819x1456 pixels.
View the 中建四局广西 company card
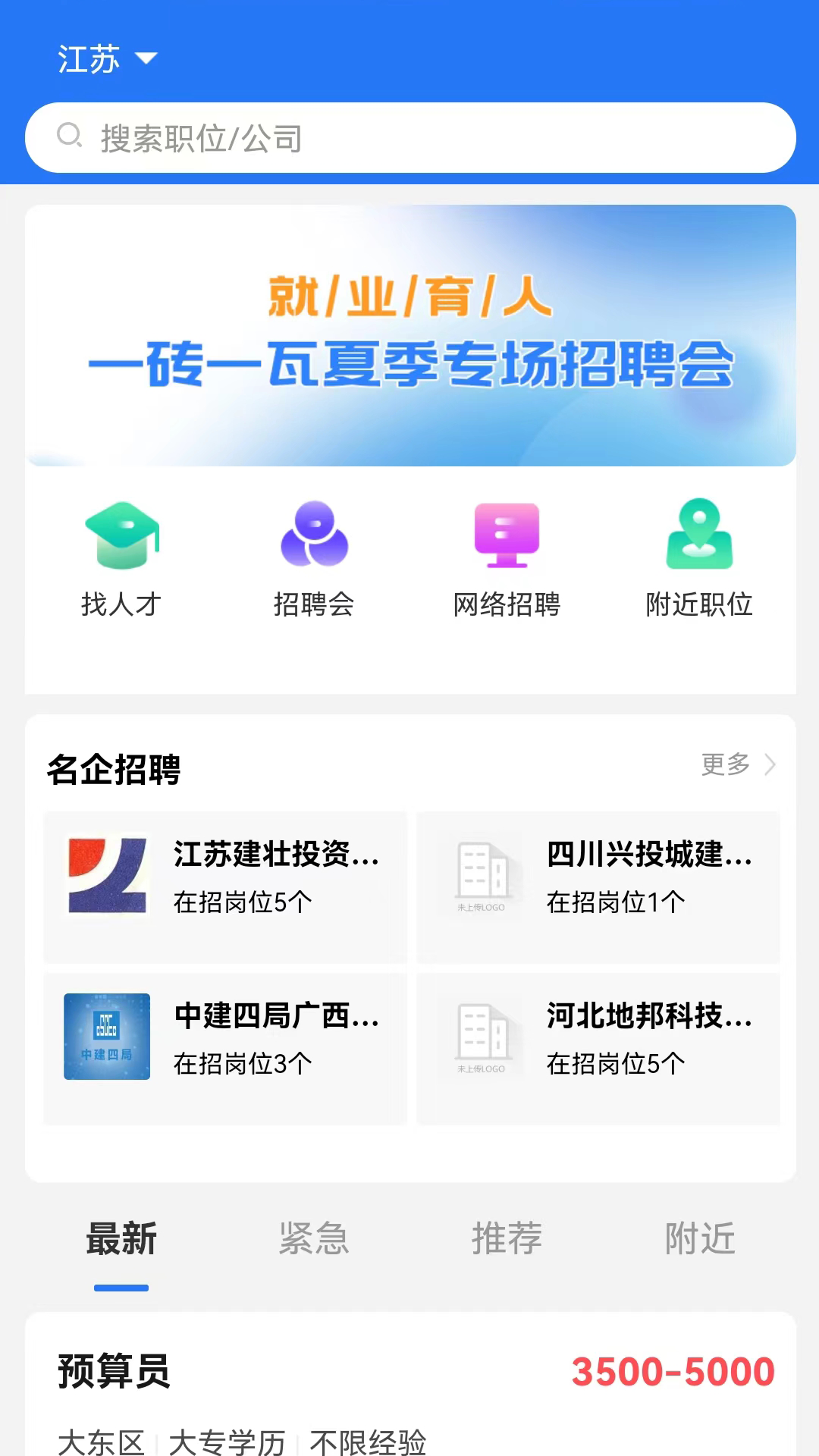pyautogui.click(x=225, y=1048)
